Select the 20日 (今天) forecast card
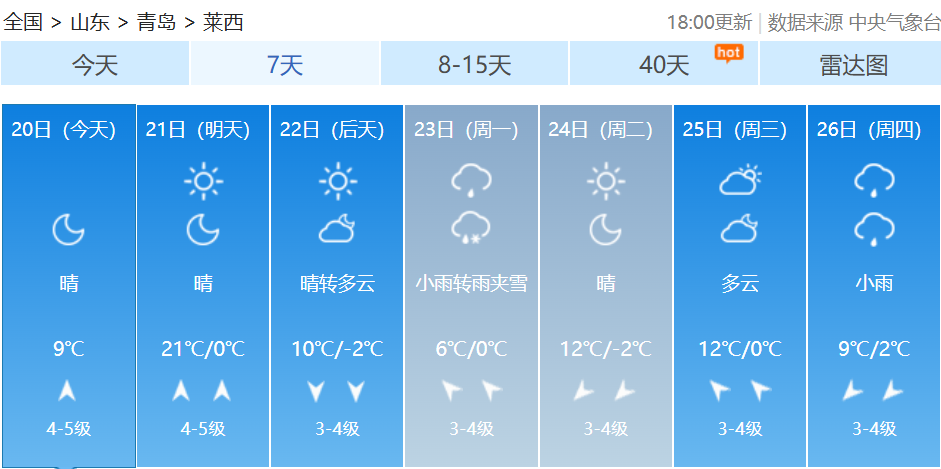This screenshot has height=469, width=941. click(x=68, y=285)
